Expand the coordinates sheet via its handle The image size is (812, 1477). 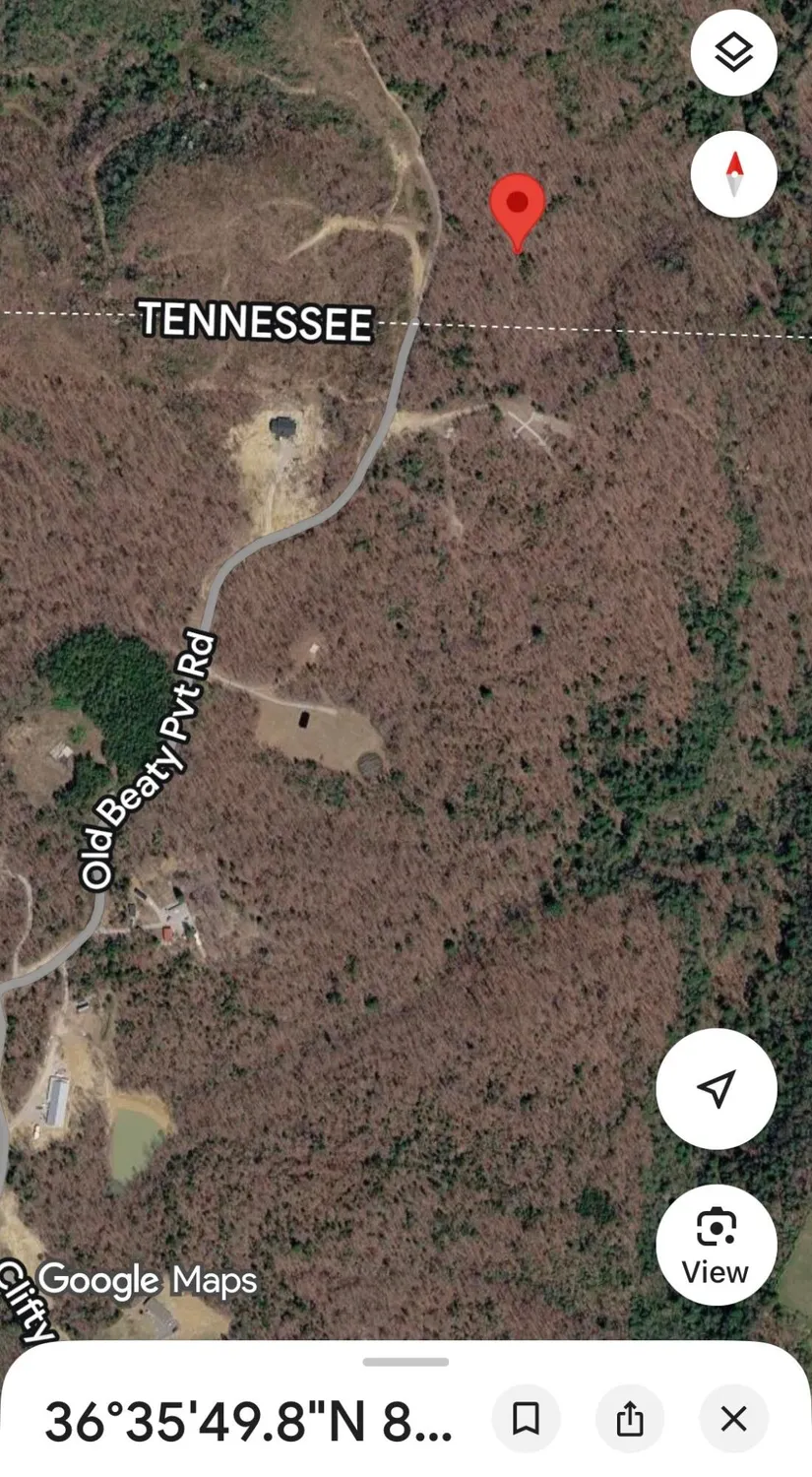coord(406,1362)
